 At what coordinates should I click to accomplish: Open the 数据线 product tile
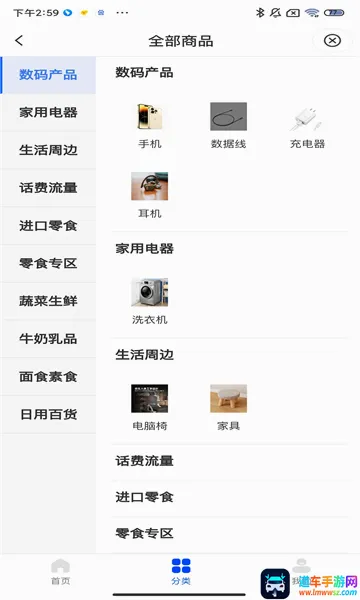coord(228,126)
